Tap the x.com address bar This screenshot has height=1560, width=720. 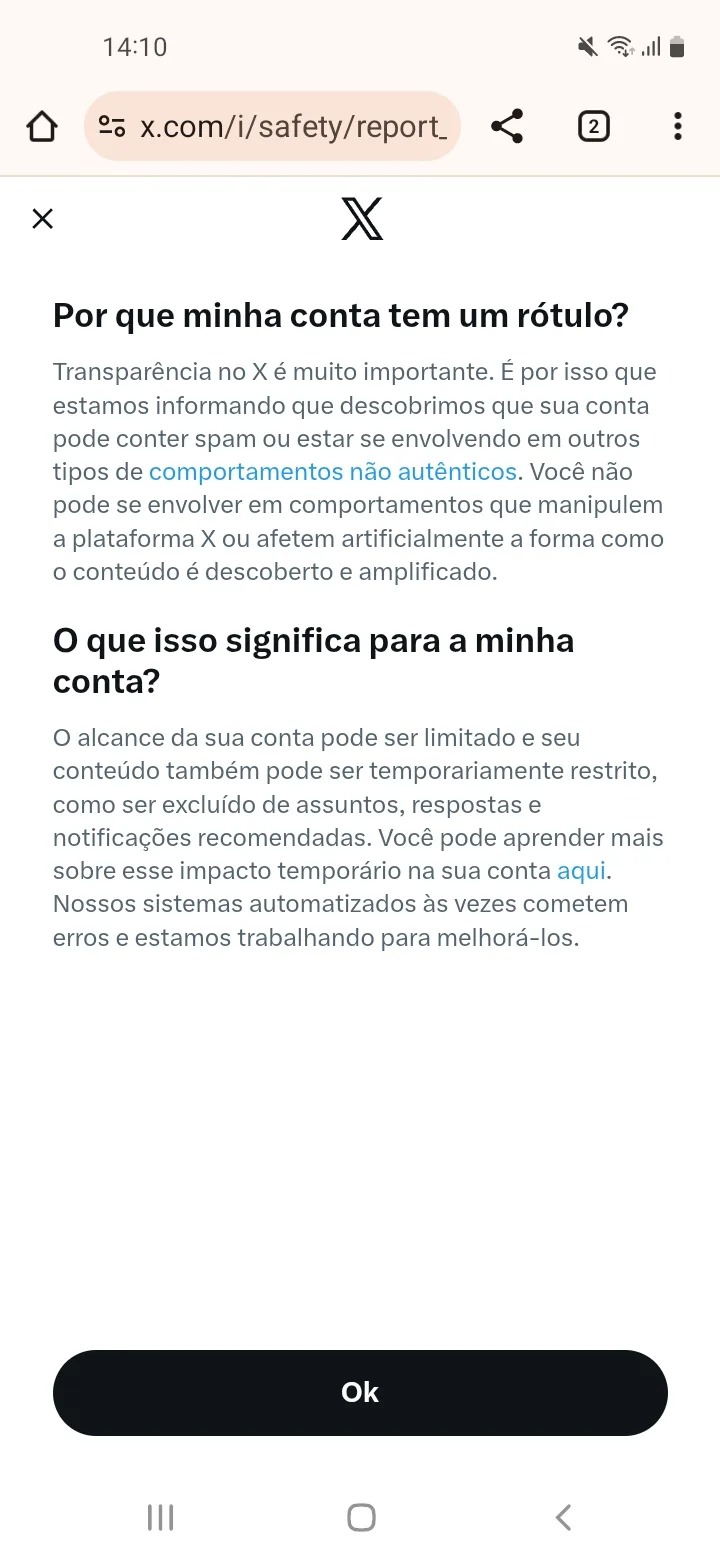(x=293, y=127)
